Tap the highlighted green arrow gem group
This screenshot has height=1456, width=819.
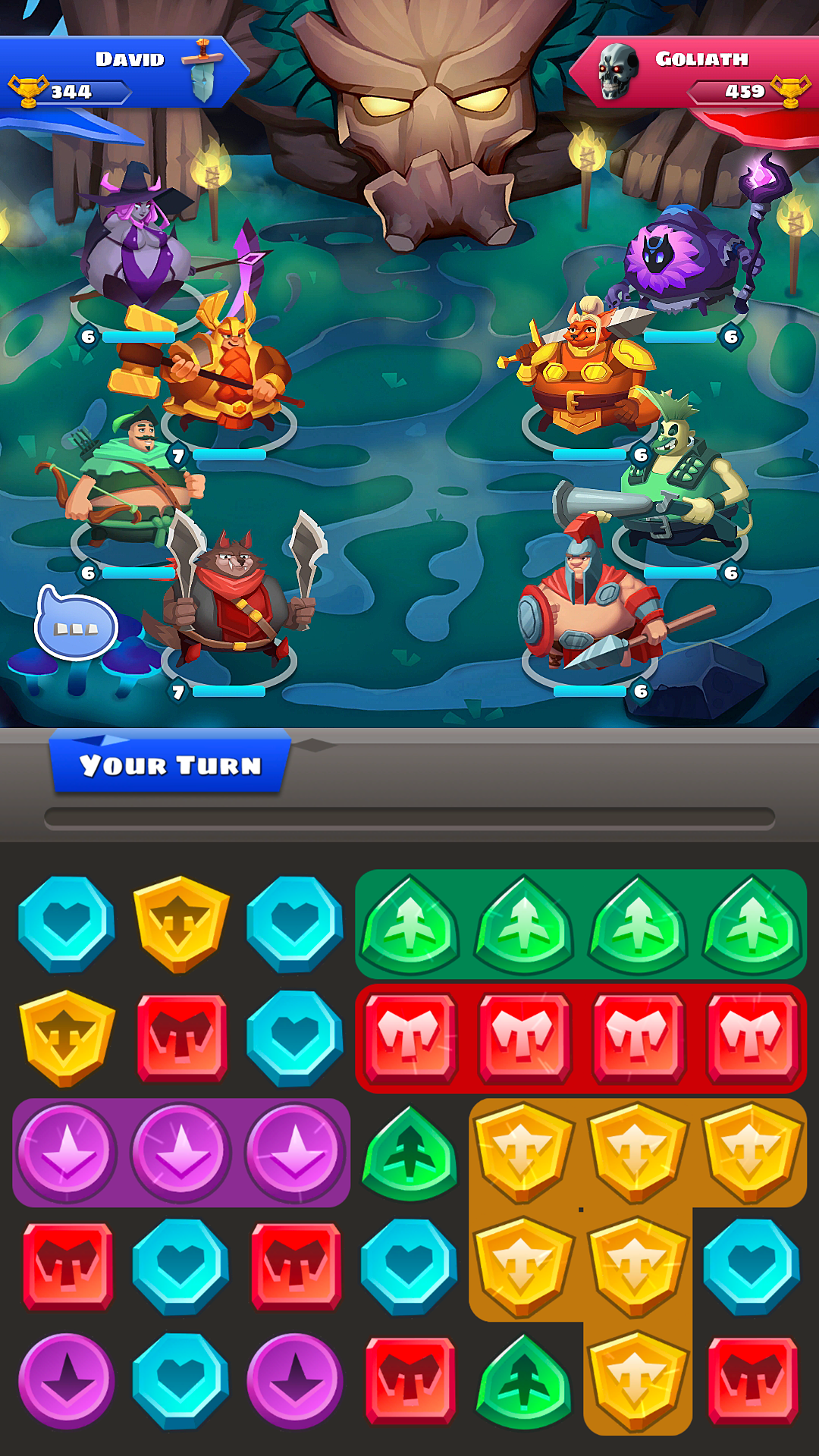click(x=580, y=924)
